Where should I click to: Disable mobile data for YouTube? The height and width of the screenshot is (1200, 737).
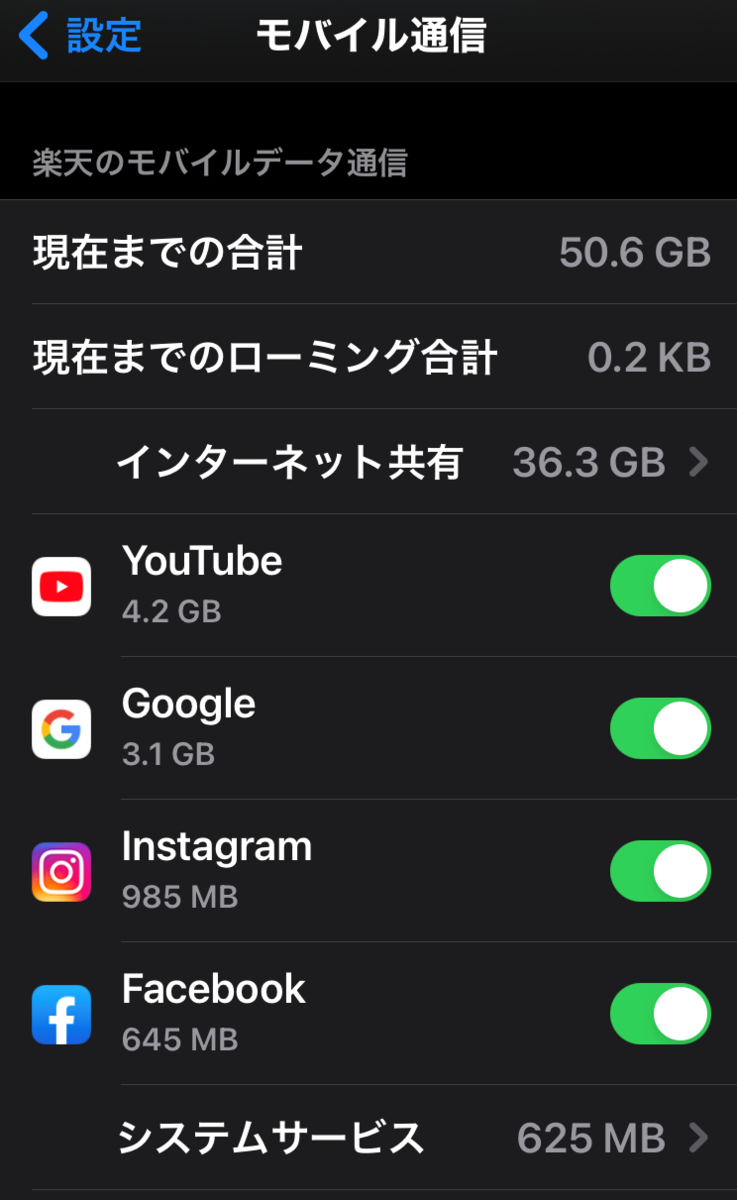660,585
